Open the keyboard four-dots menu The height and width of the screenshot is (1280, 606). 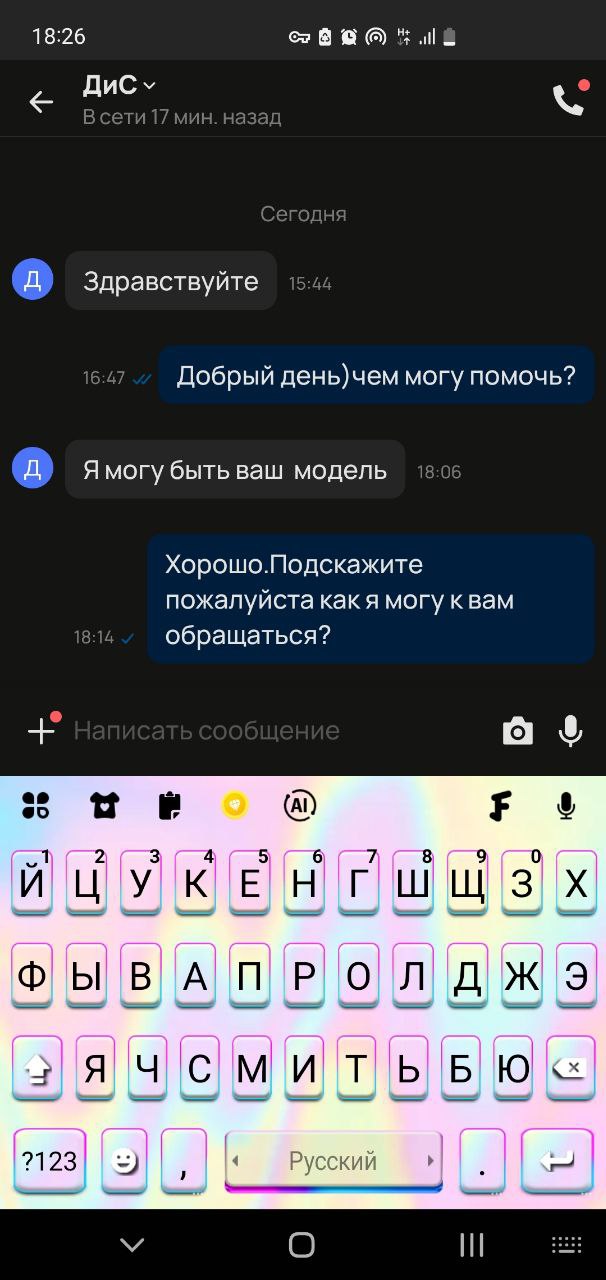pyautogui.click(x=36, y=805)
